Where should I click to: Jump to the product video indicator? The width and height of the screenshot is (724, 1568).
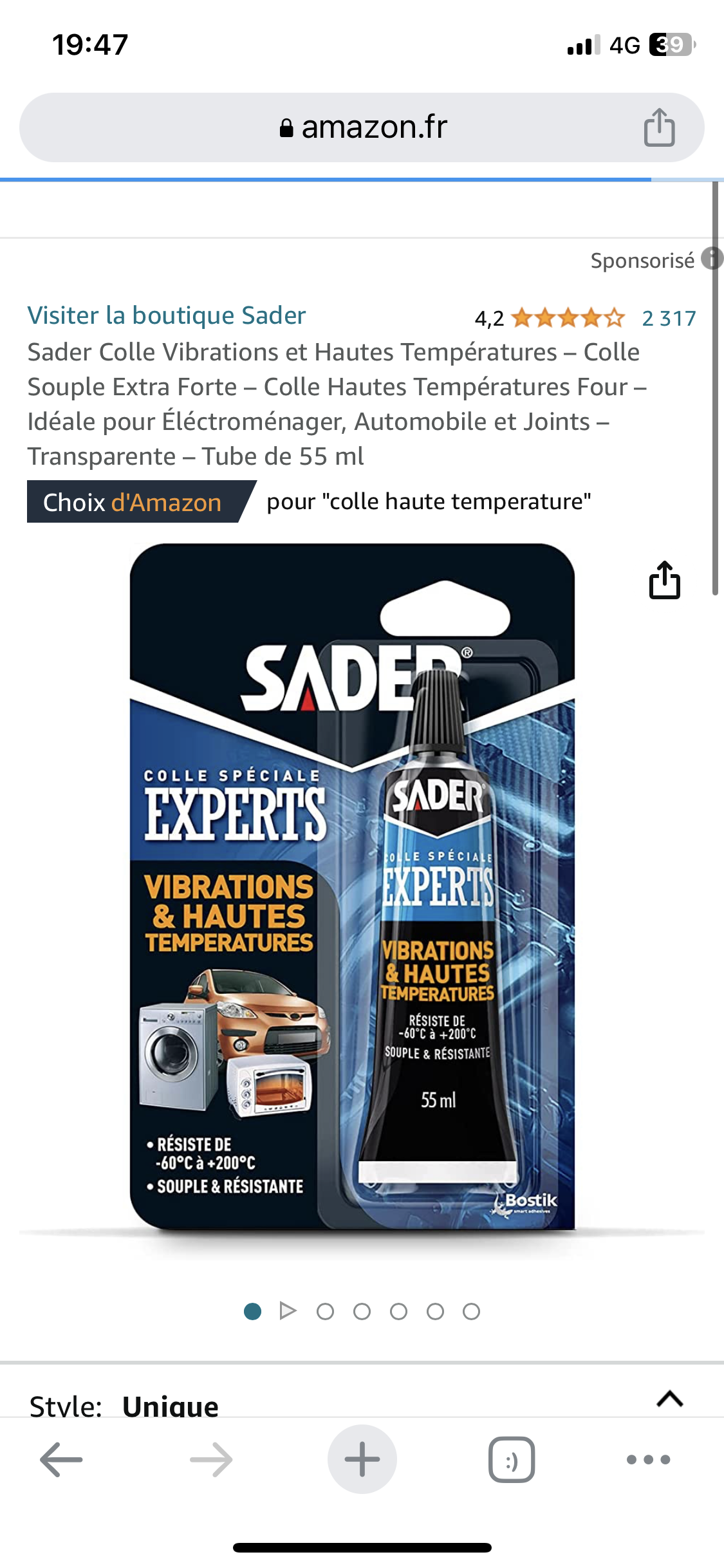(288, 1311)
